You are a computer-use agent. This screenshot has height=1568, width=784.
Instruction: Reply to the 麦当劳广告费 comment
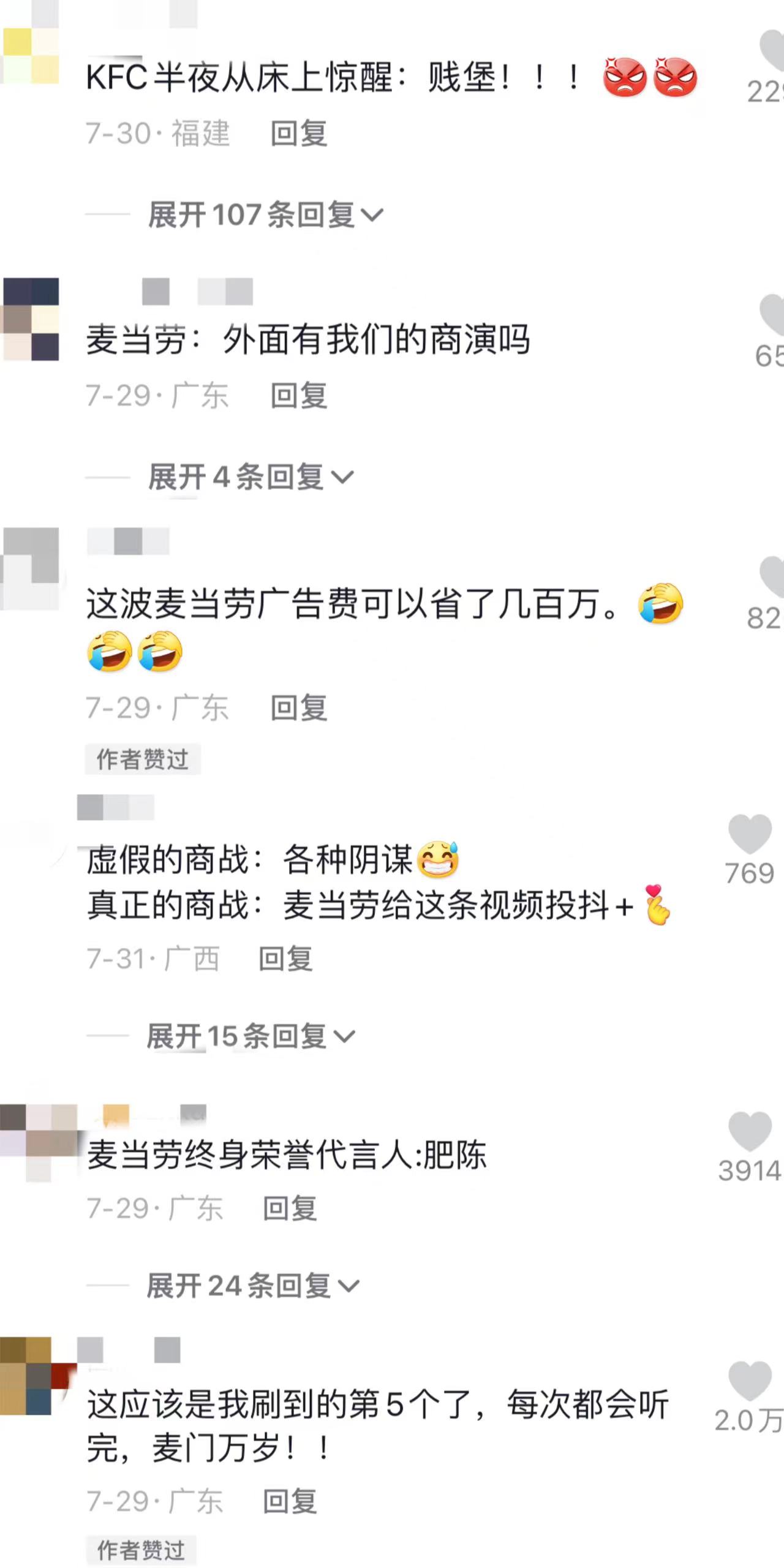click(x=299, y=707)
